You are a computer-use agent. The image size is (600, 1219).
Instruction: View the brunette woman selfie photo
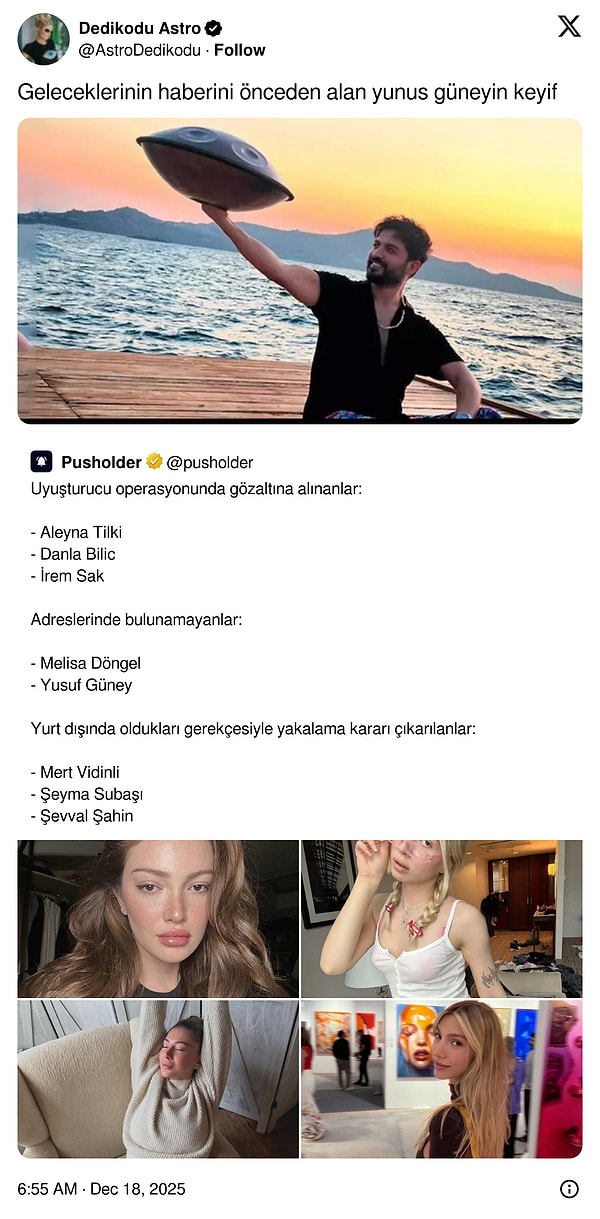(158, 918)
